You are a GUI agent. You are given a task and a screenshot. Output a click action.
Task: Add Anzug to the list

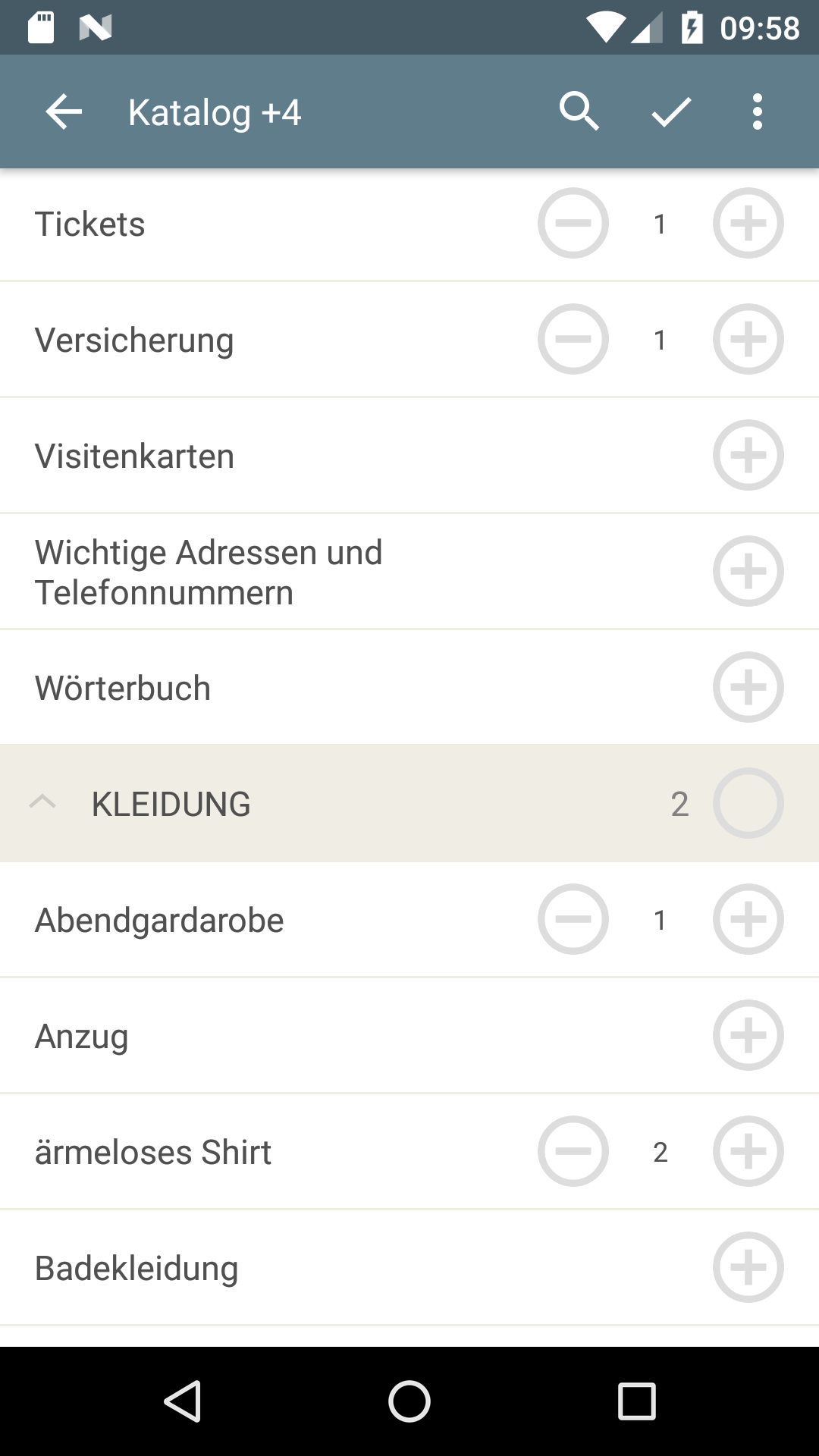click(748, 1035)
